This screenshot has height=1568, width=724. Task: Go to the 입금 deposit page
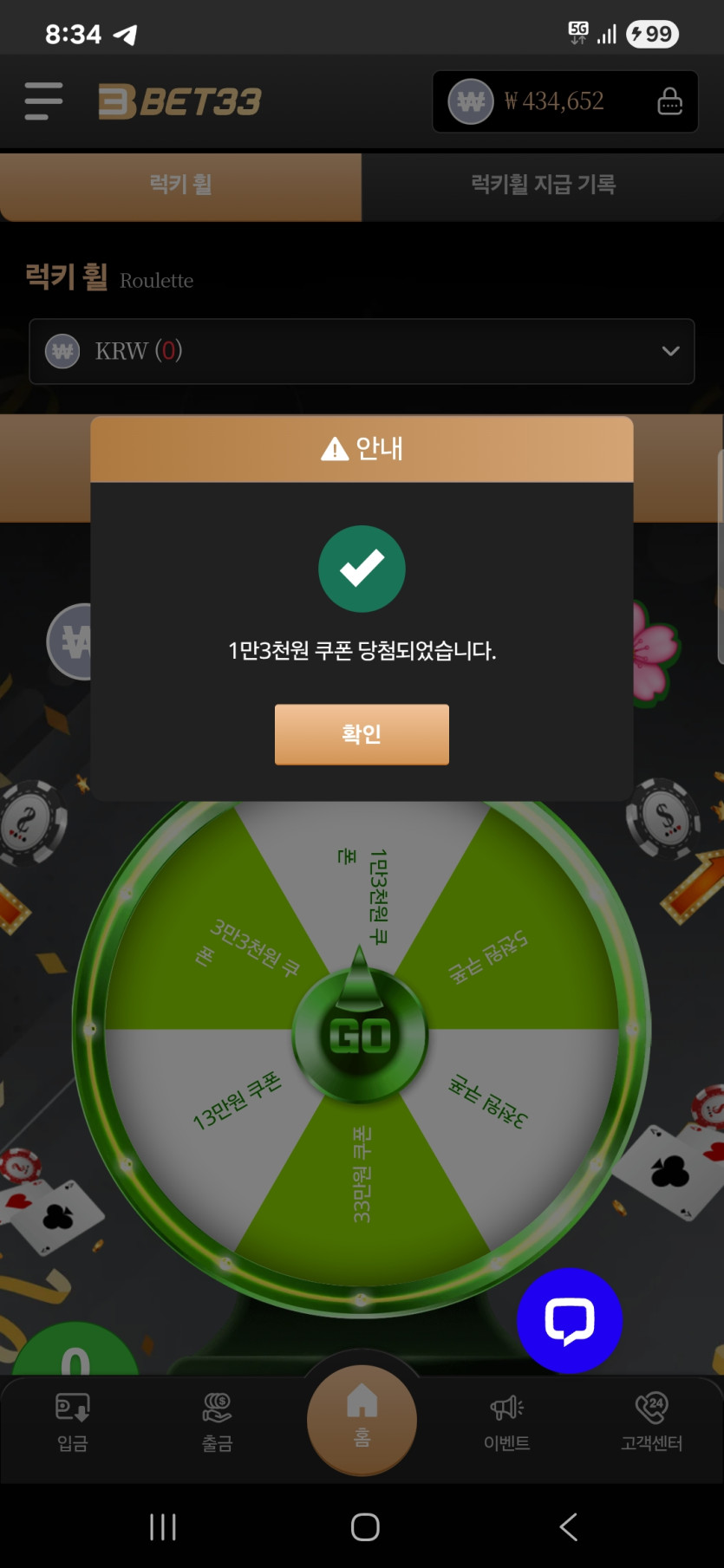pyautogui.click(x=73, y=1422)
